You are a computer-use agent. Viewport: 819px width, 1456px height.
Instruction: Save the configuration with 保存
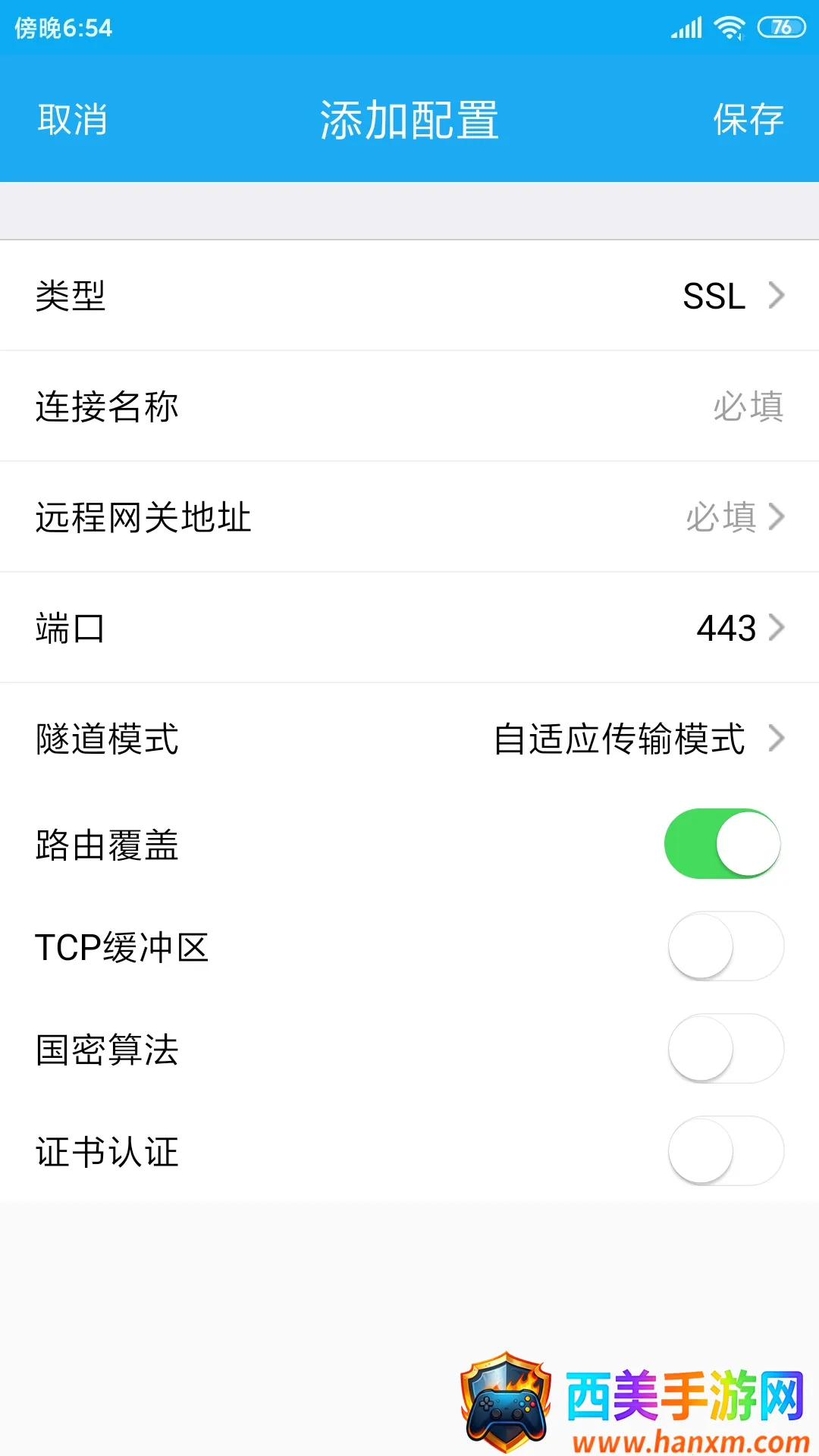(748, 120)
